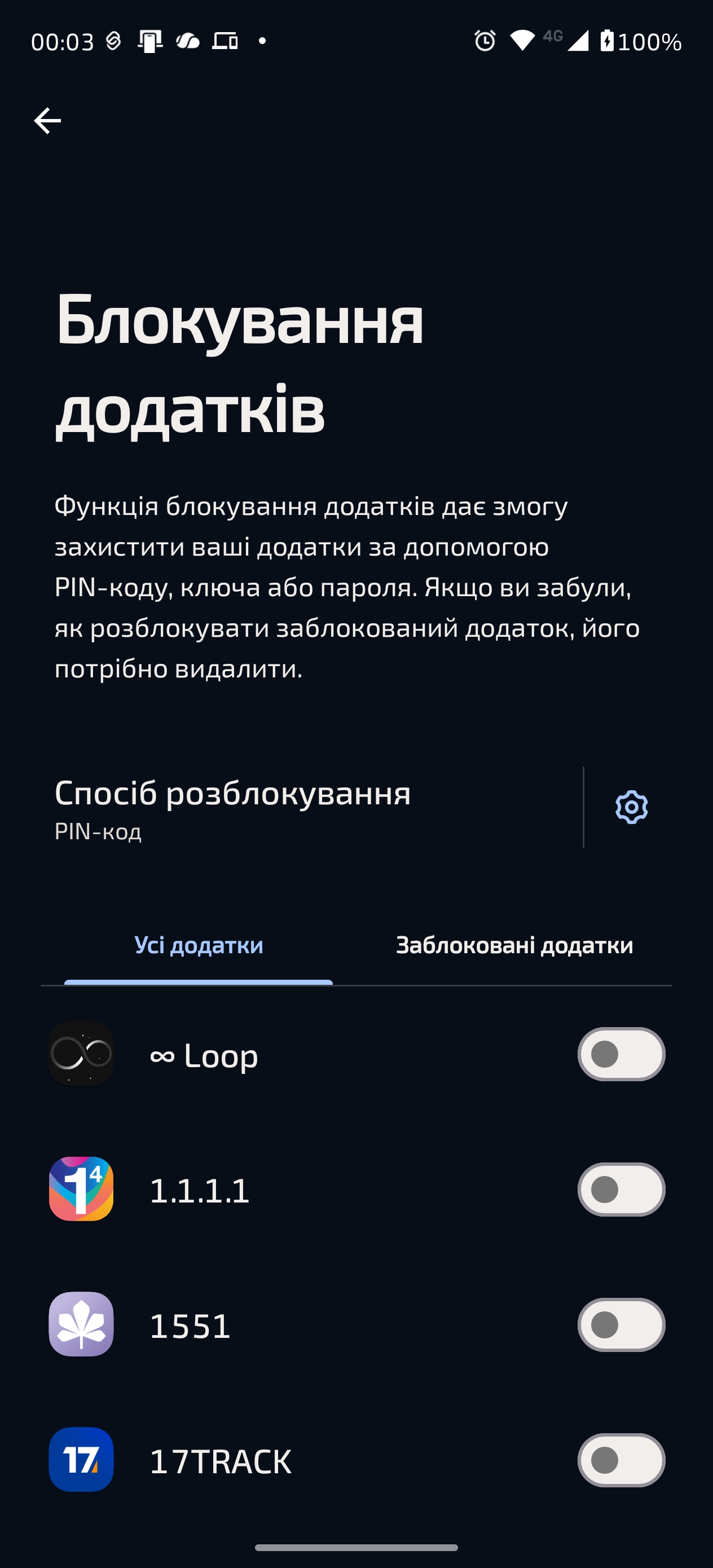The width and height of the screenshot is (713, 1568).
Task: Switch to the Усі додатки tab
Action: 199,945
